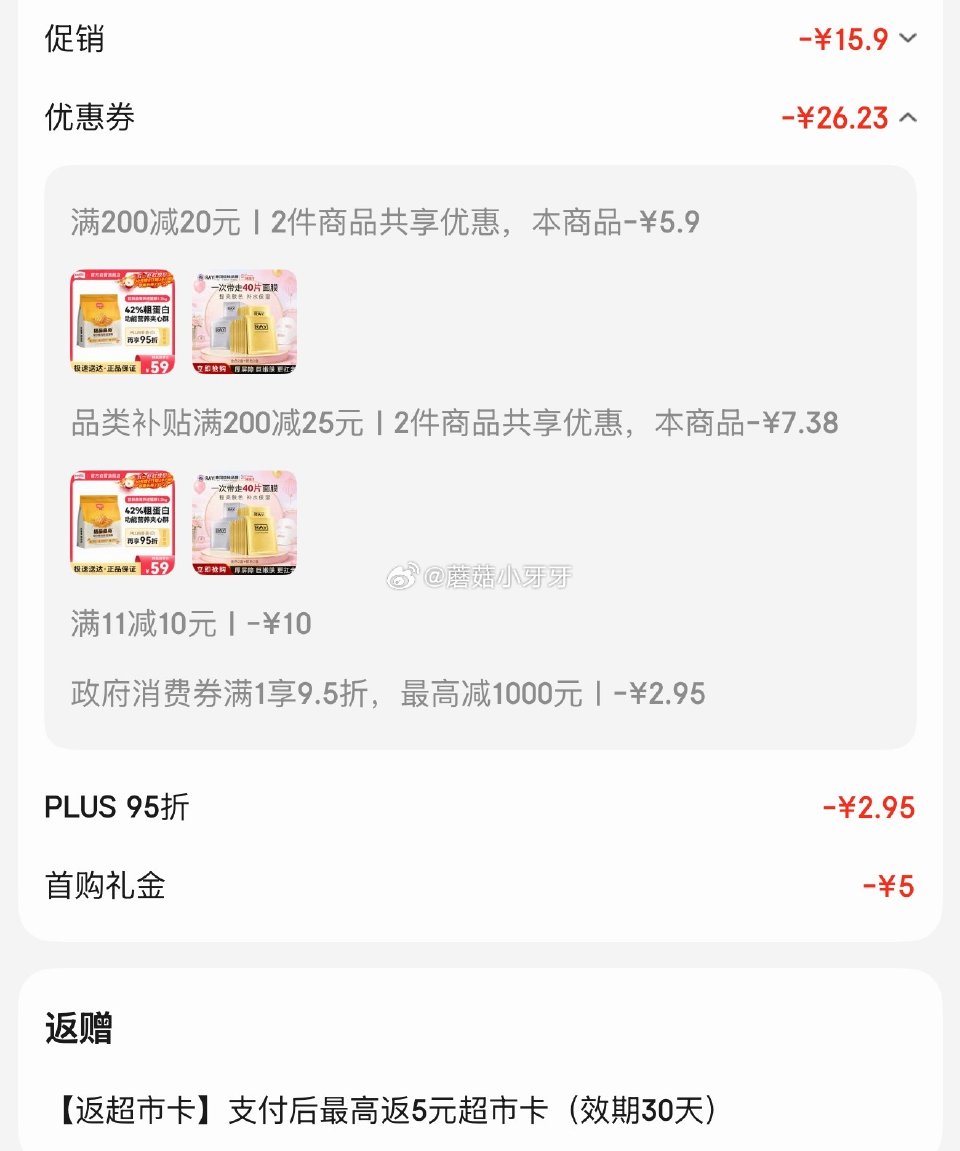Click the second RAY 面膜 mask thumbnail
This screenshot has width=960, height=1151.
pyautogui.click(x=243, y=522)
